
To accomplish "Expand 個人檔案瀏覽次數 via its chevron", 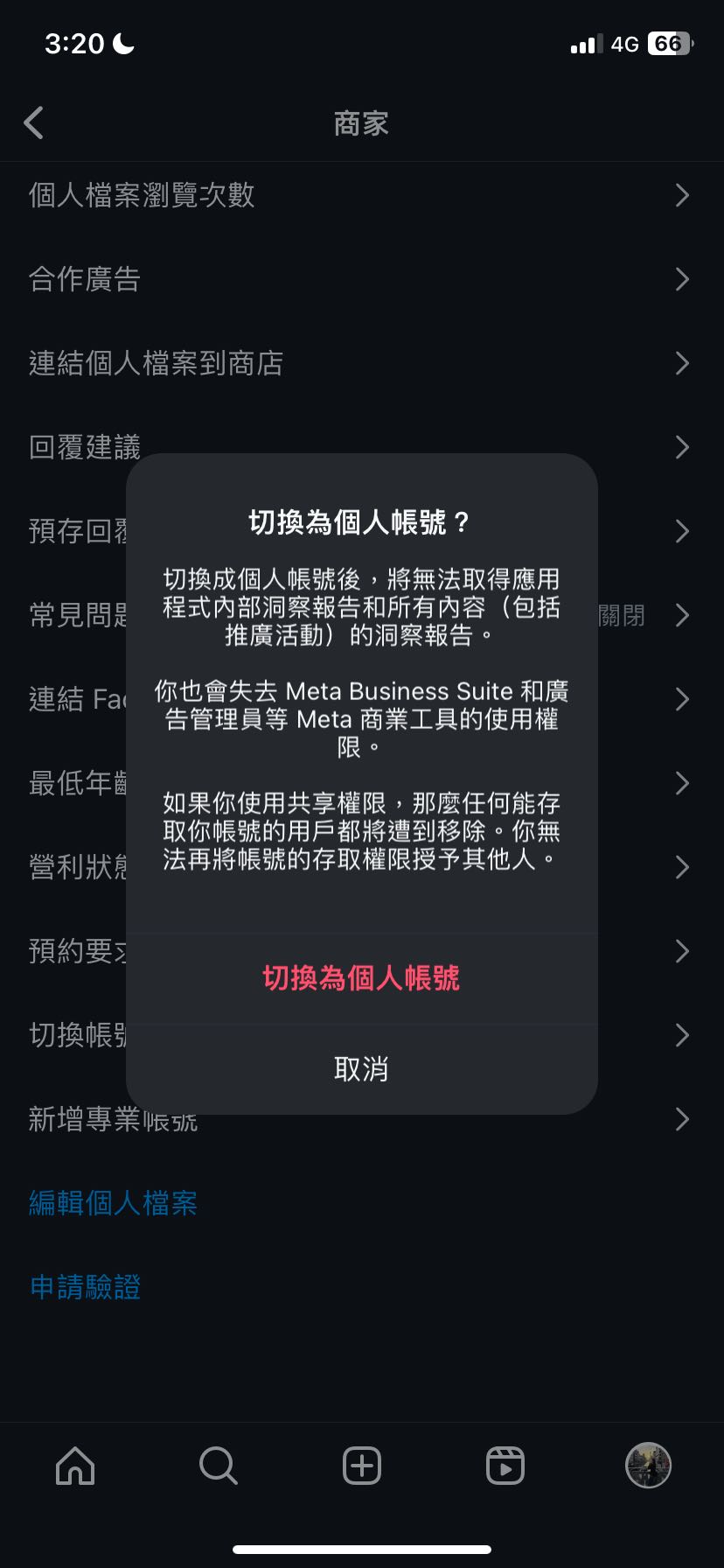I will [683, 194].
